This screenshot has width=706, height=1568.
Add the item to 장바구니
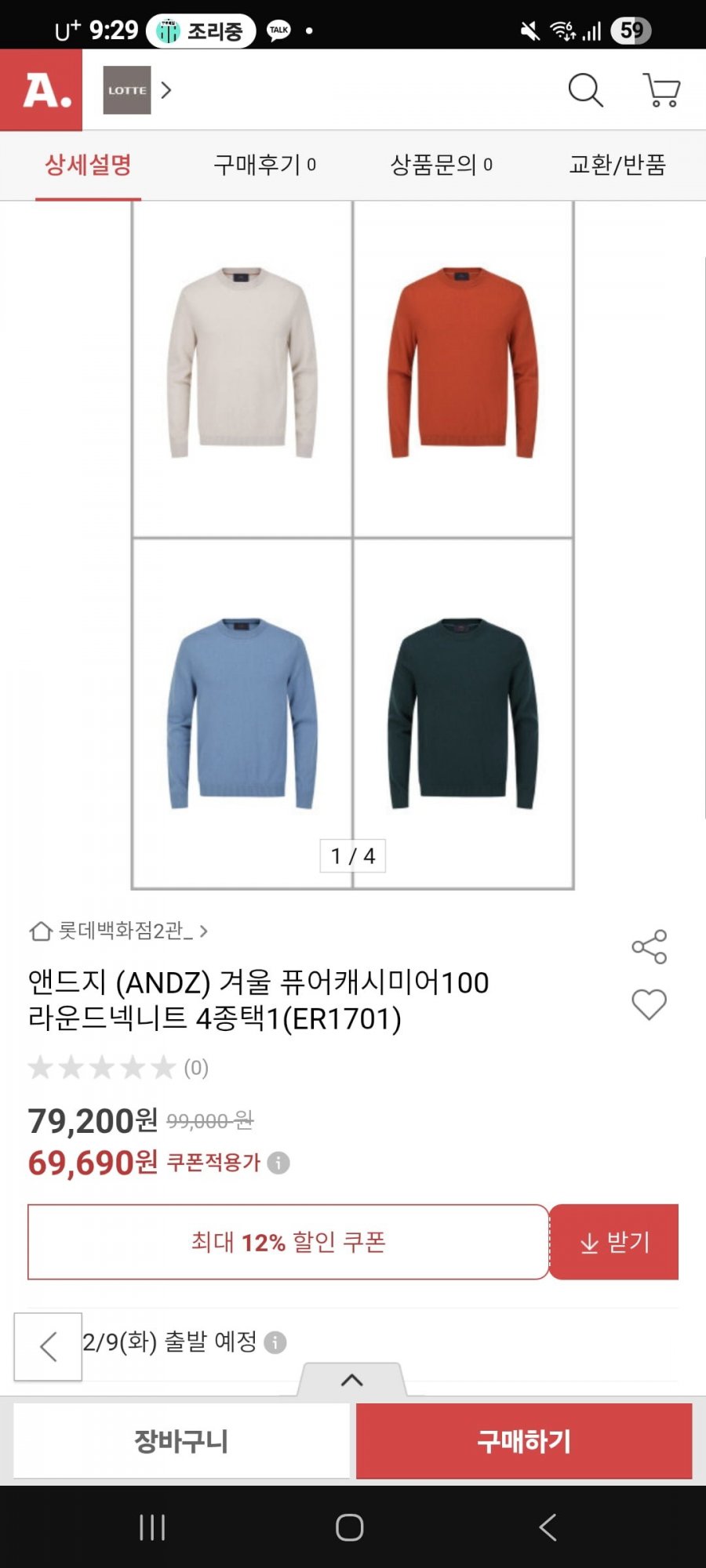pos(181,1441)
